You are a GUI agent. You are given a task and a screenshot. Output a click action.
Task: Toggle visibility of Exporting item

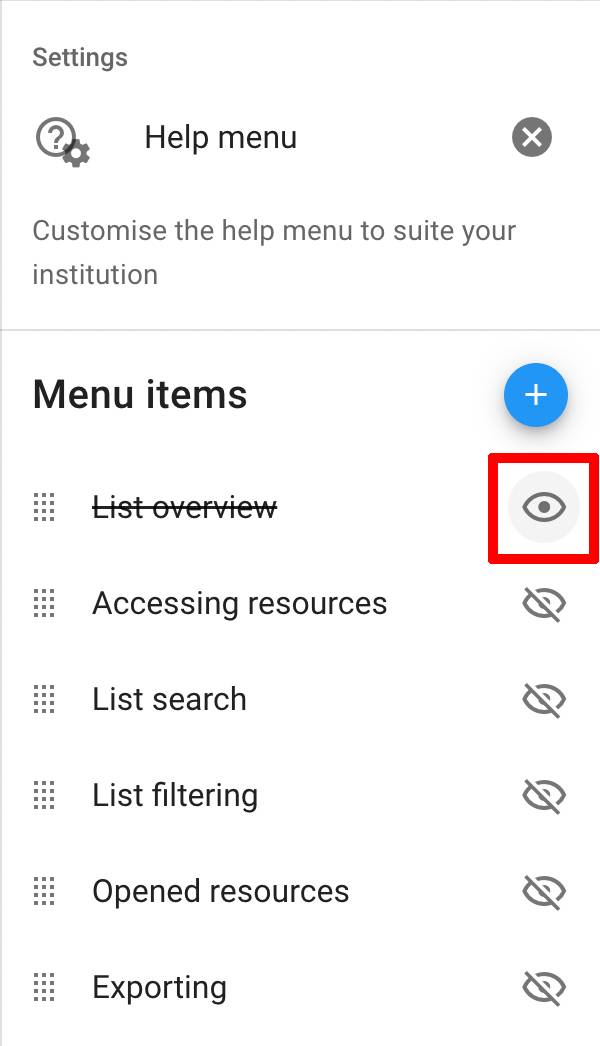[x=544, y=988]
